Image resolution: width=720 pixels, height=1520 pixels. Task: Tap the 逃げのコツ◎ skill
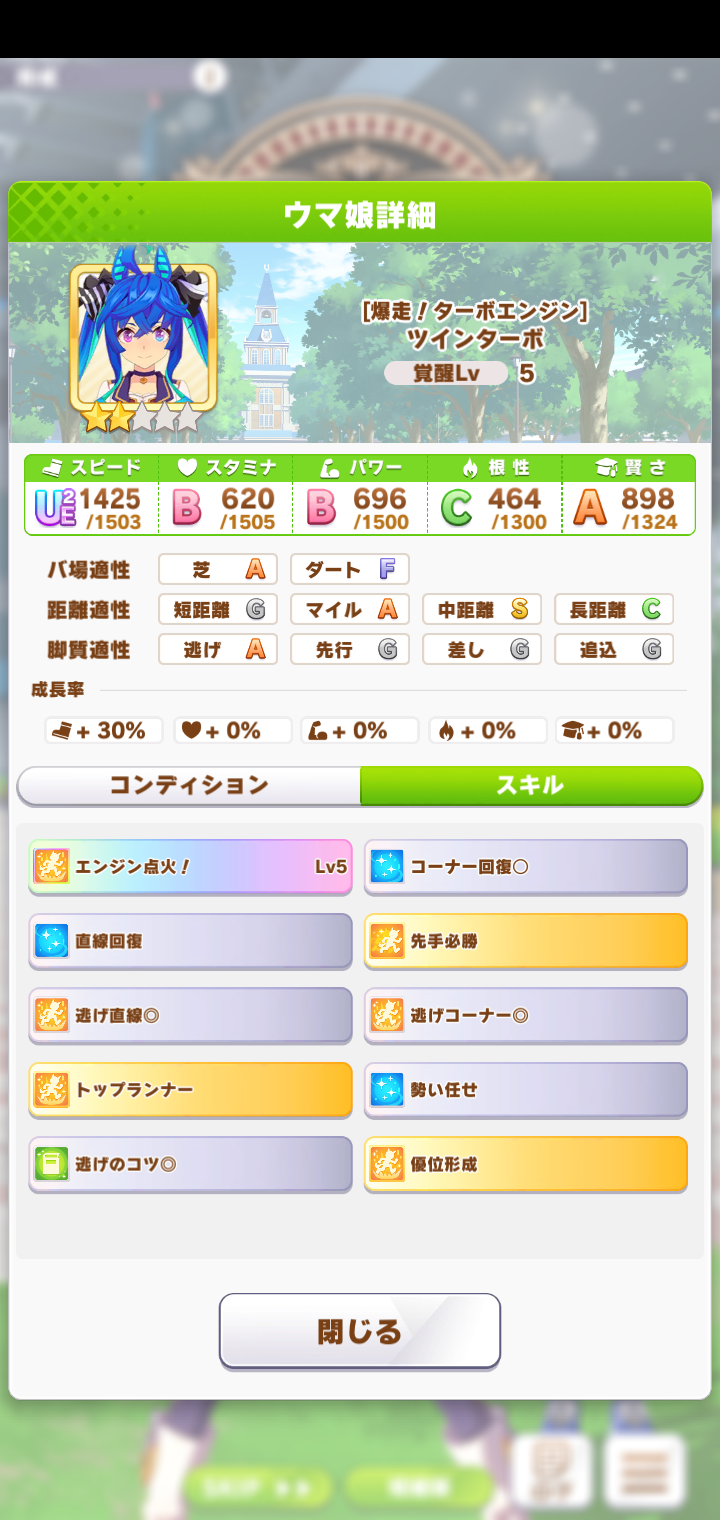[x=190, y=1164]
